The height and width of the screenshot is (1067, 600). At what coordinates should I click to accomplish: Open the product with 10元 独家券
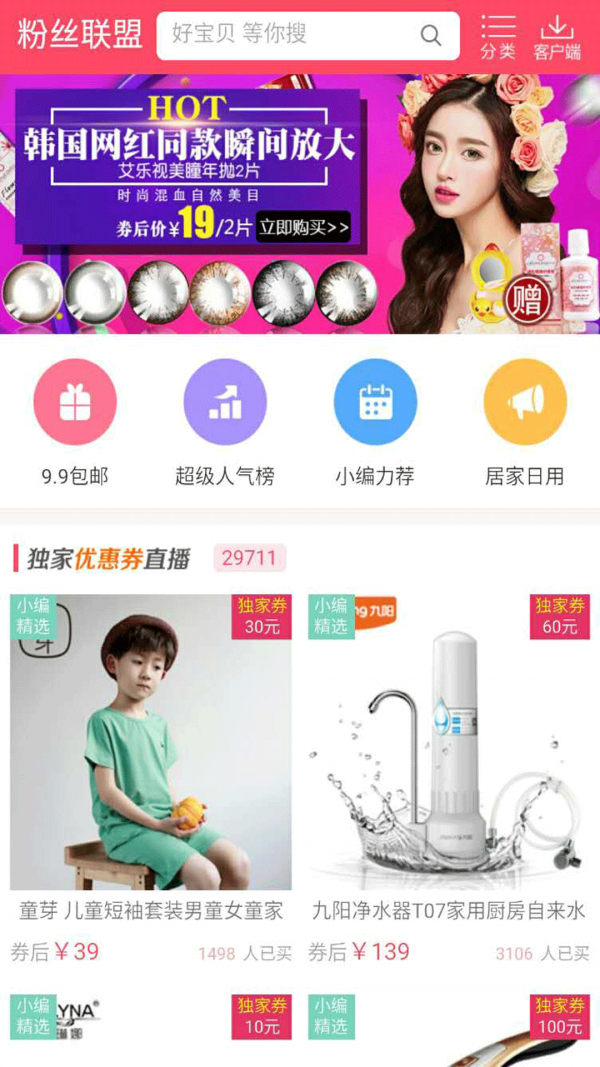(151, 1030)
